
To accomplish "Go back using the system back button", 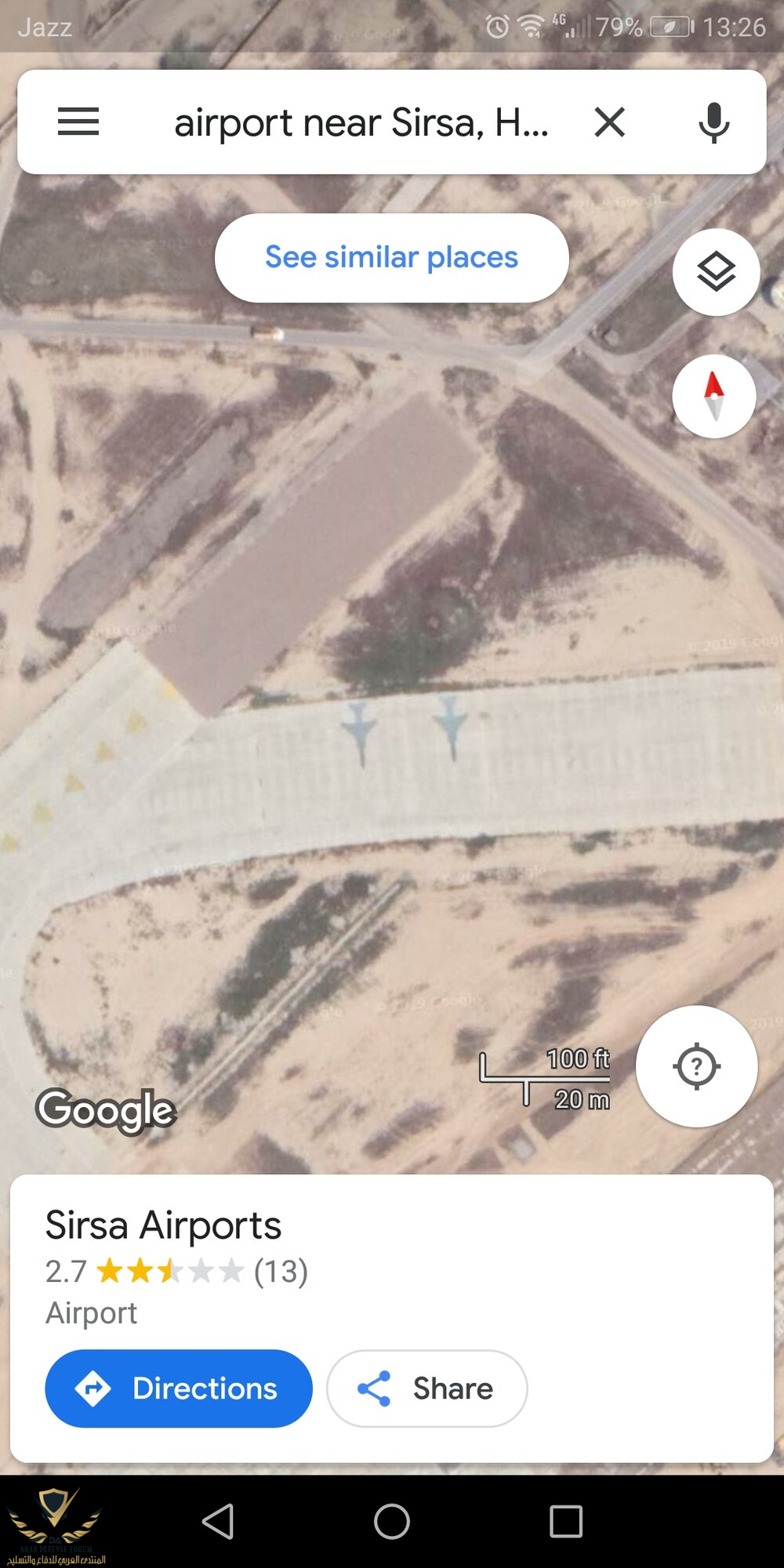I will click(x=218, y=1522).
